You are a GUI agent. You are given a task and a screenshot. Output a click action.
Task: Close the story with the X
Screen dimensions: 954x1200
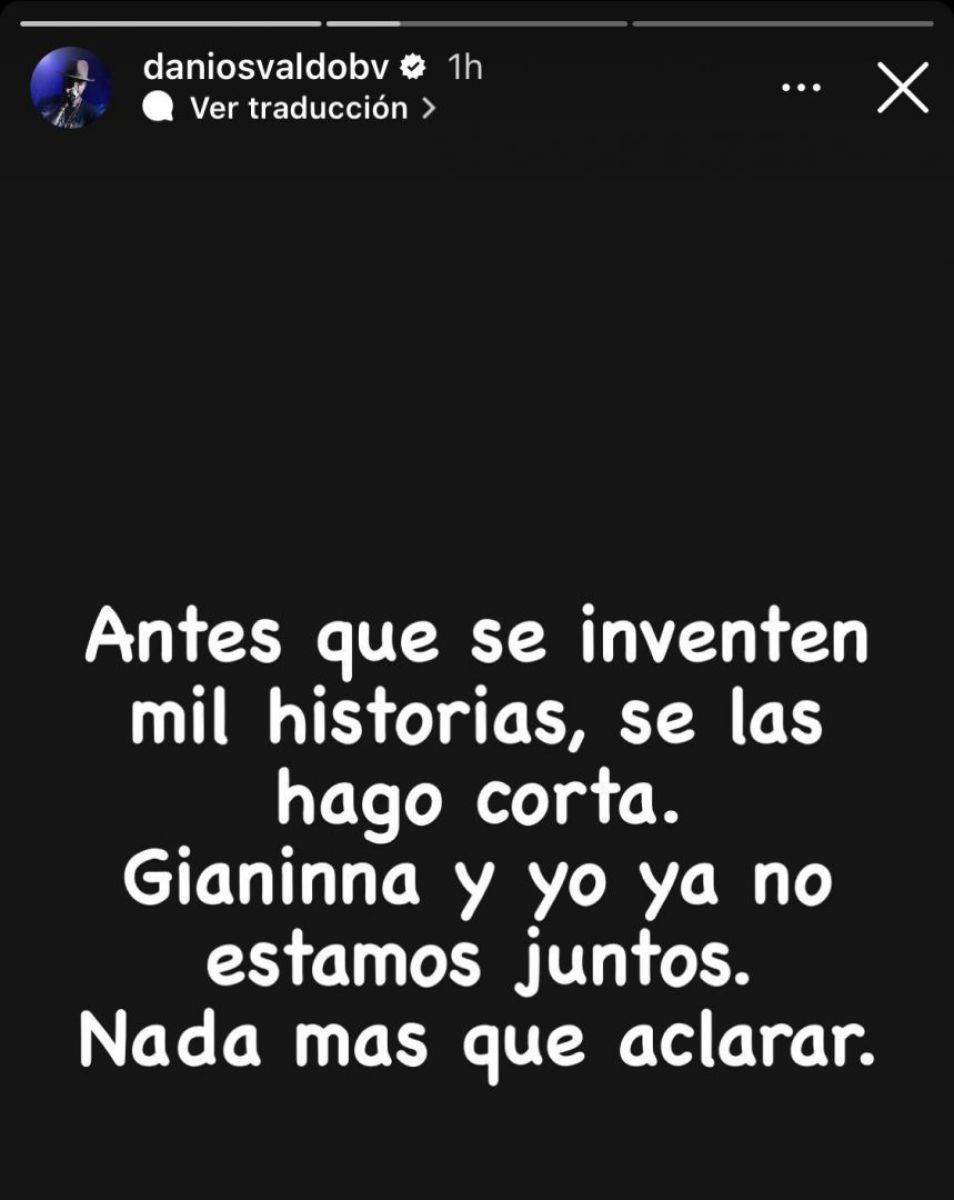[x=902, y=87]
